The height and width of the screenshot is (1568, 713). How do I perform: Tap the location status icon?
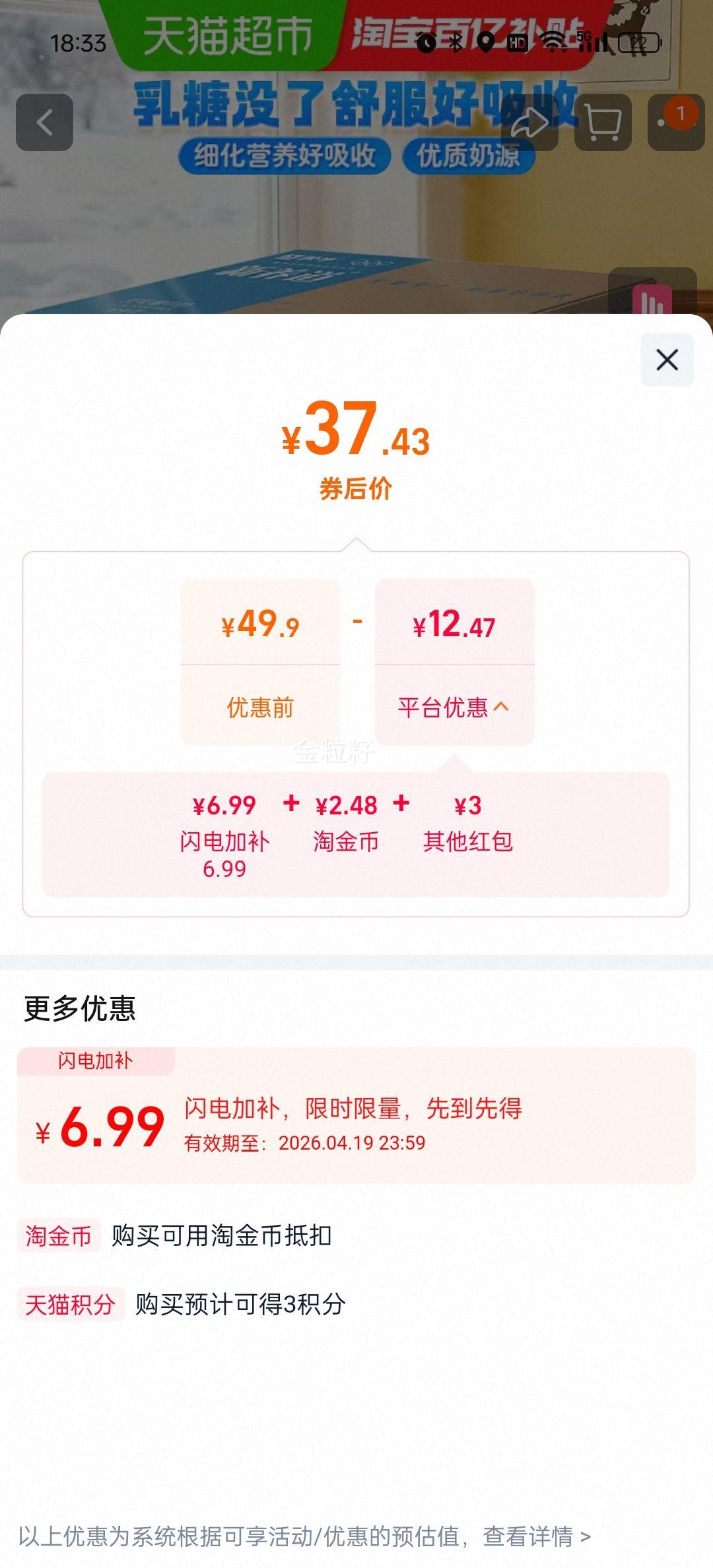(487, 41)
